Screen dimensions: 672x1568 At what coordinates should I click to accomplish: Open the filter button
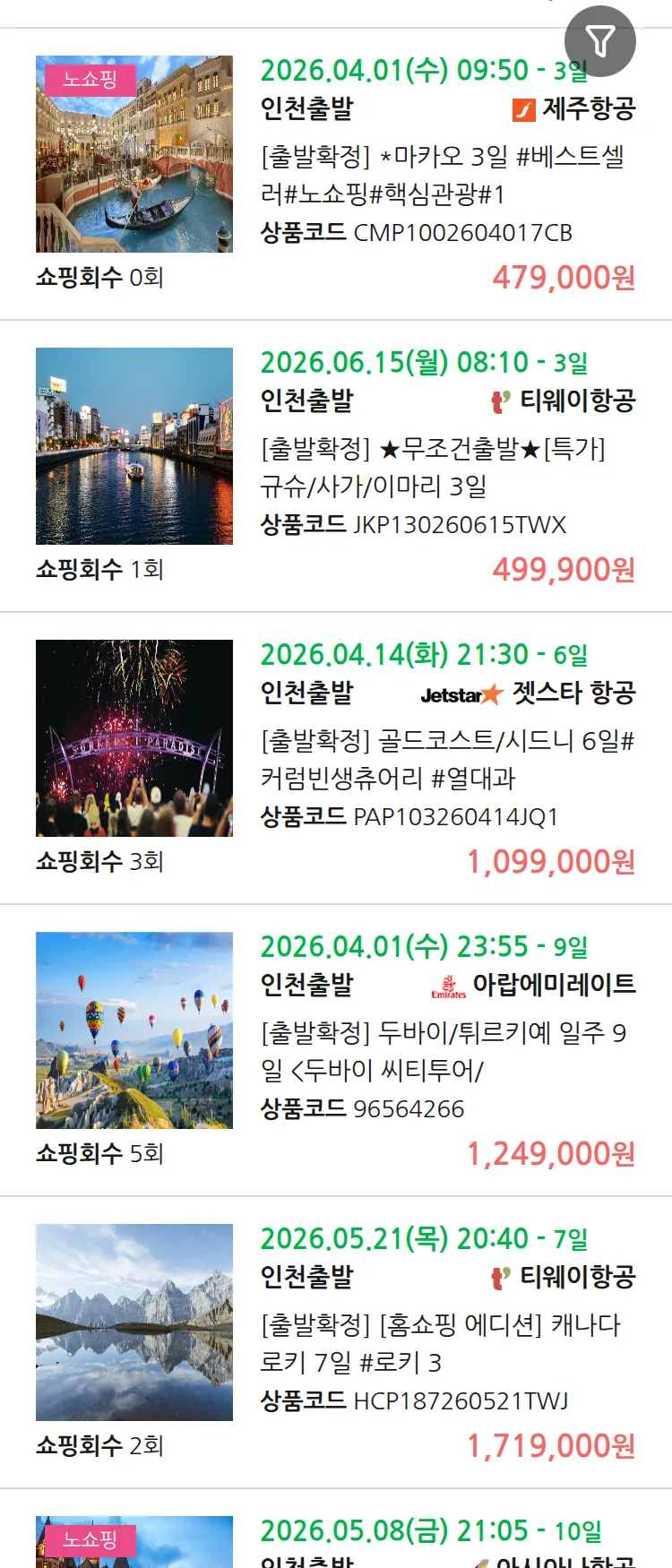click(x=599, y=41)
